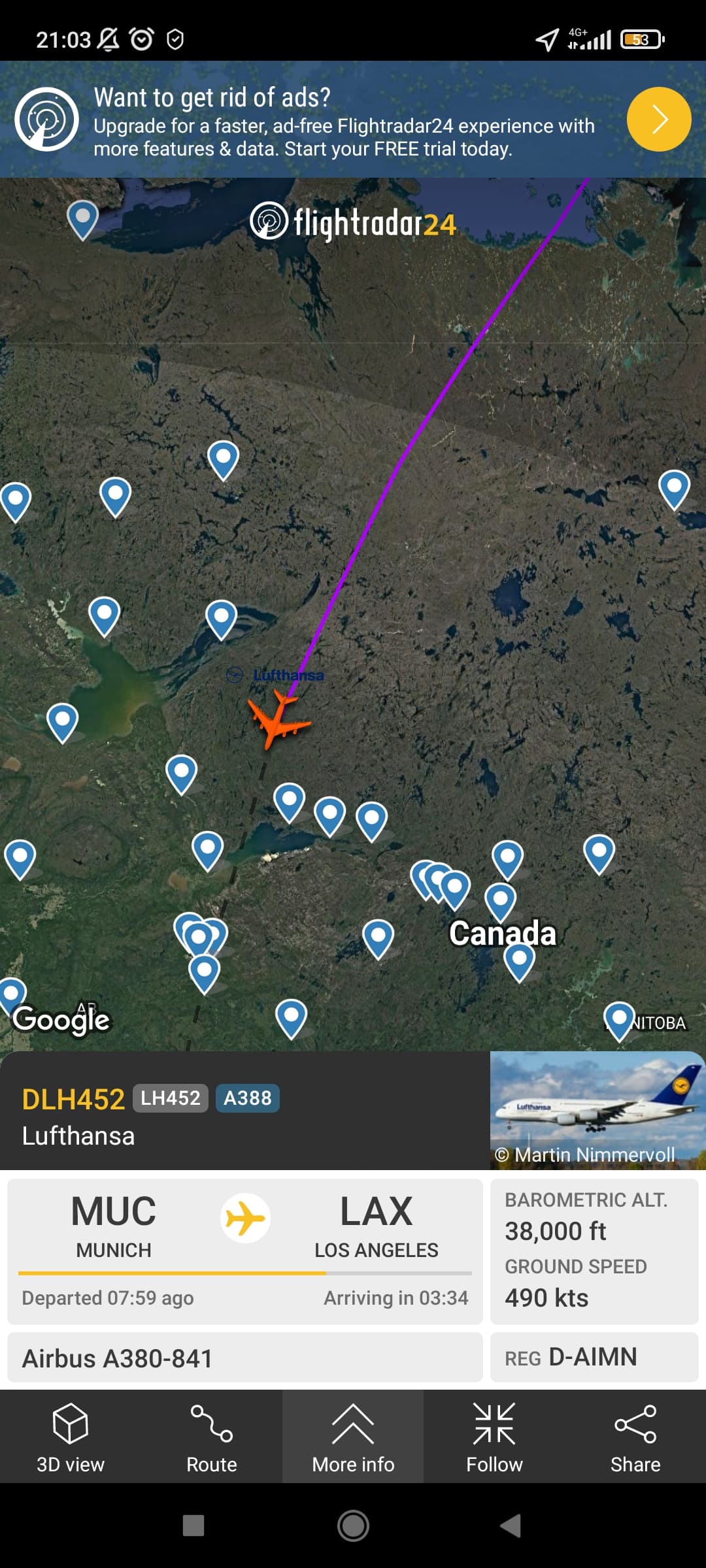This screenshot has width=706, height=1568.
Task: Open the ad-free upgrade arrow button
Action: 658,120
